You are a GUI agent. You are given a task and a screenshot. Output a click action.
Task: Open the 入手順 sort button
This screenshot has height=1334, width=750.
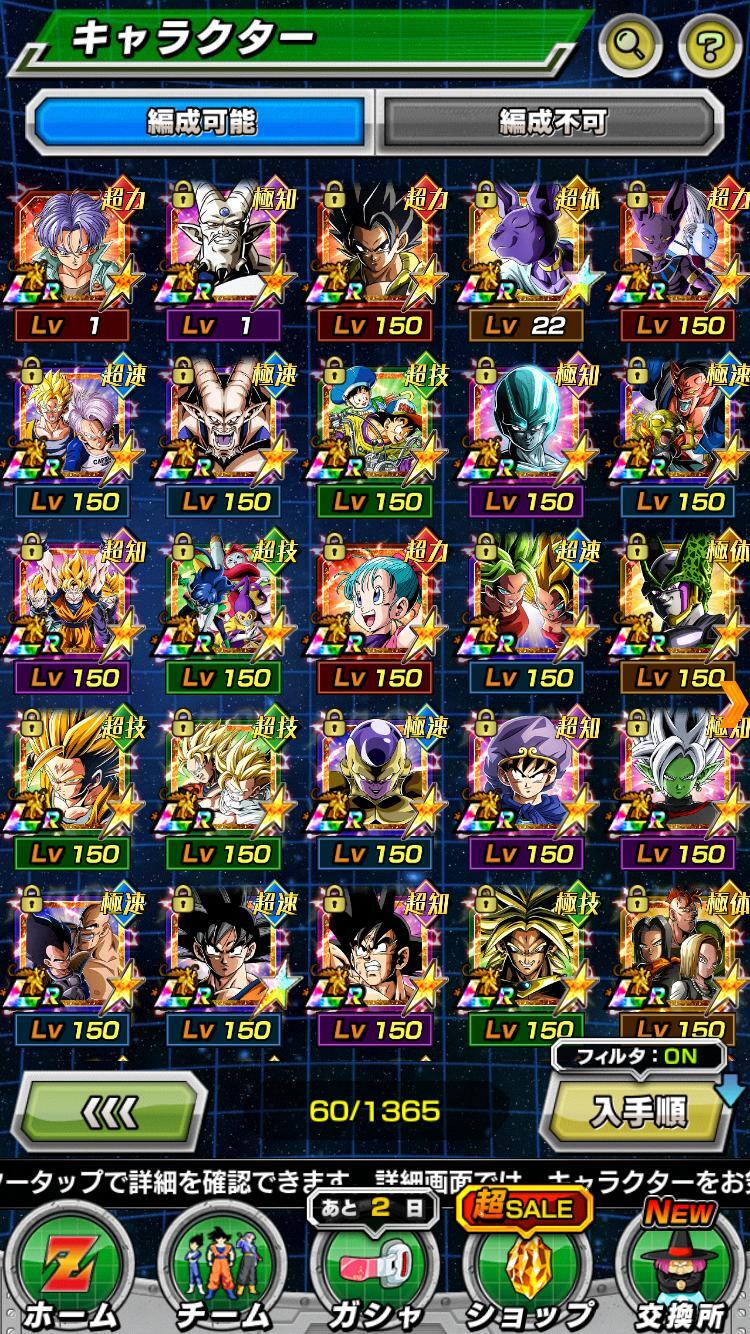(637, 1111)
